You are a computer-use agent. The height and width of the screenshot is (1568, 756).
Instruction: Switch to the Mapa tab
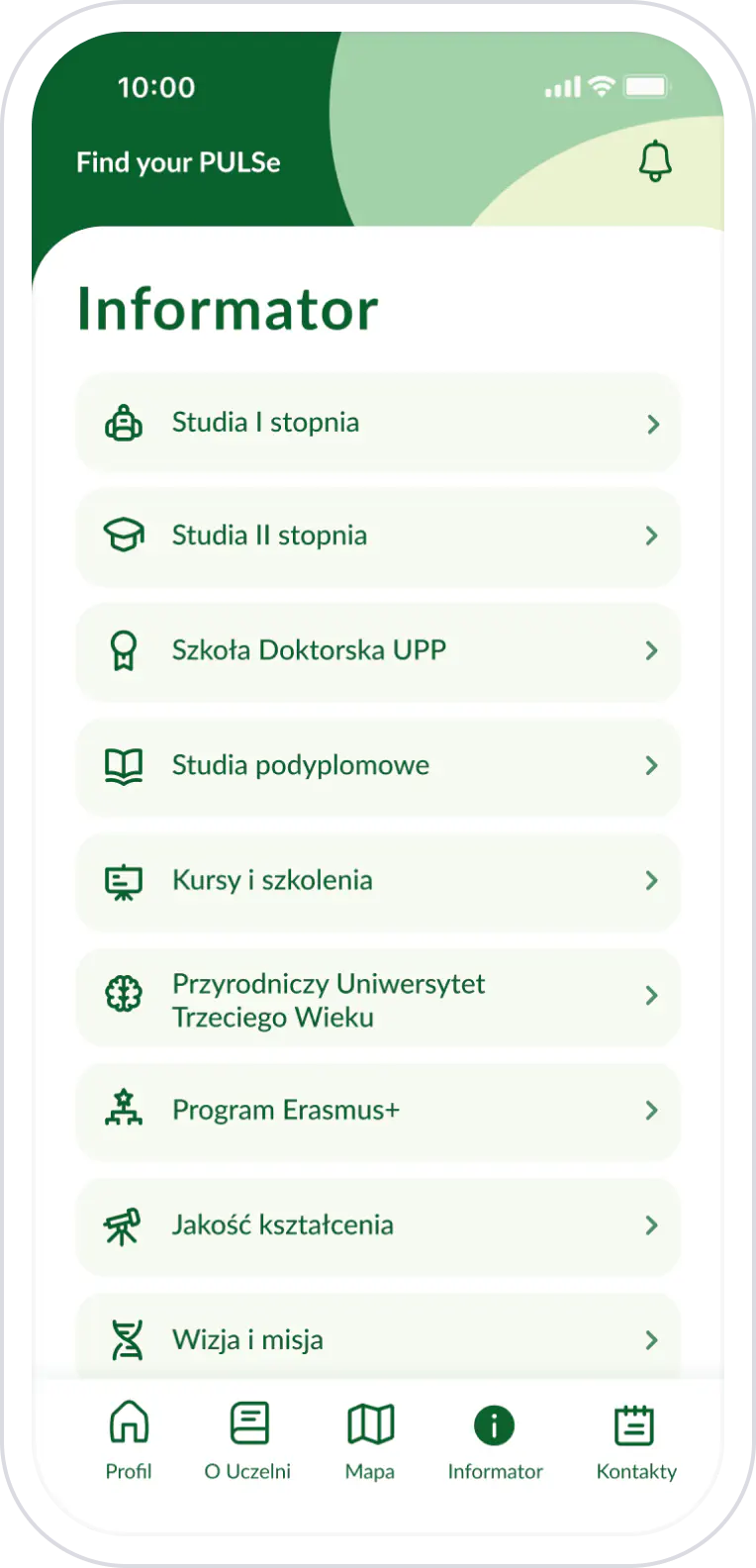370,1440
